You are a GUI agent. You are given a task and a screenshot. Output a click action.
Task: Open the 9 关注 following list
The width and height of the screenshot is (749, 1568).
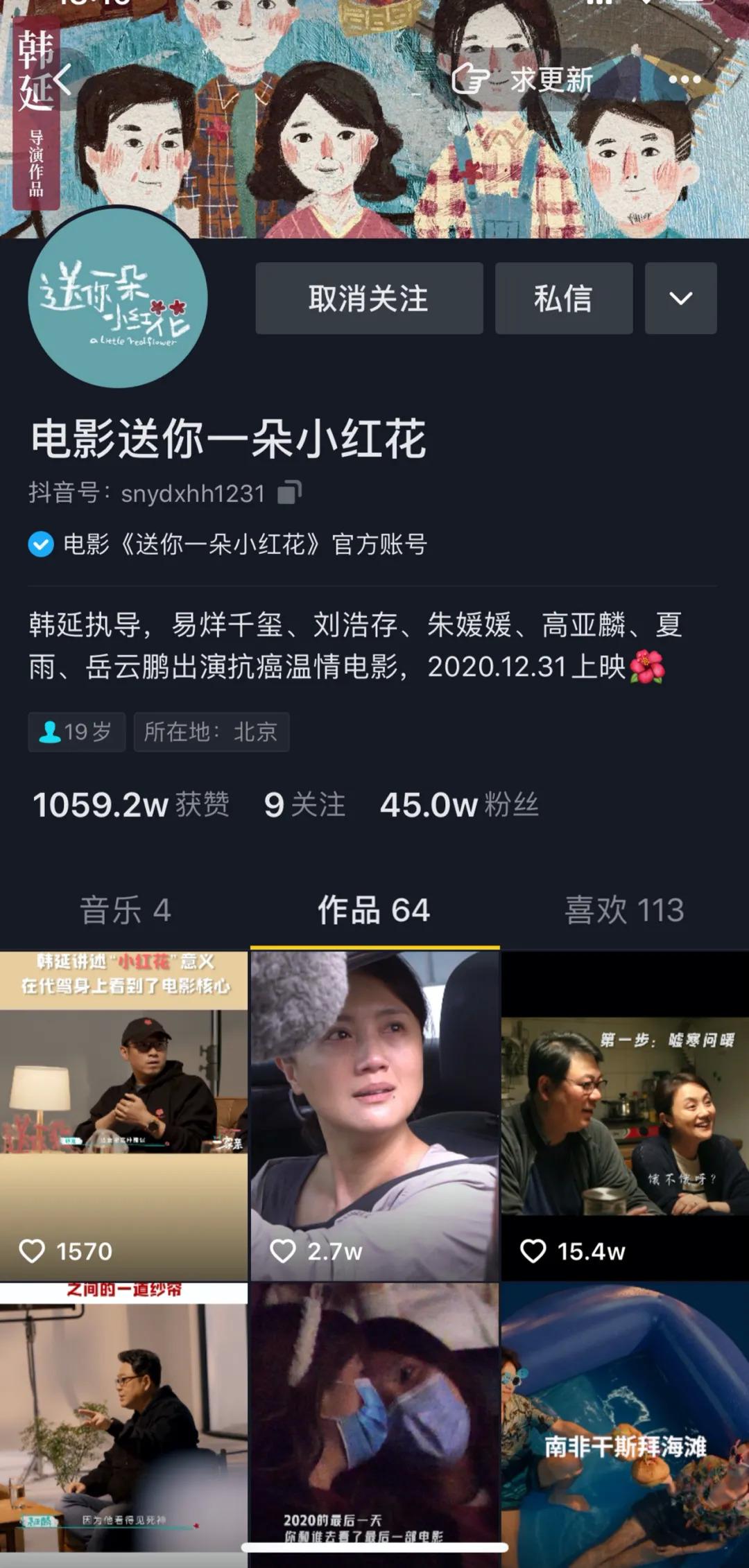304,805
